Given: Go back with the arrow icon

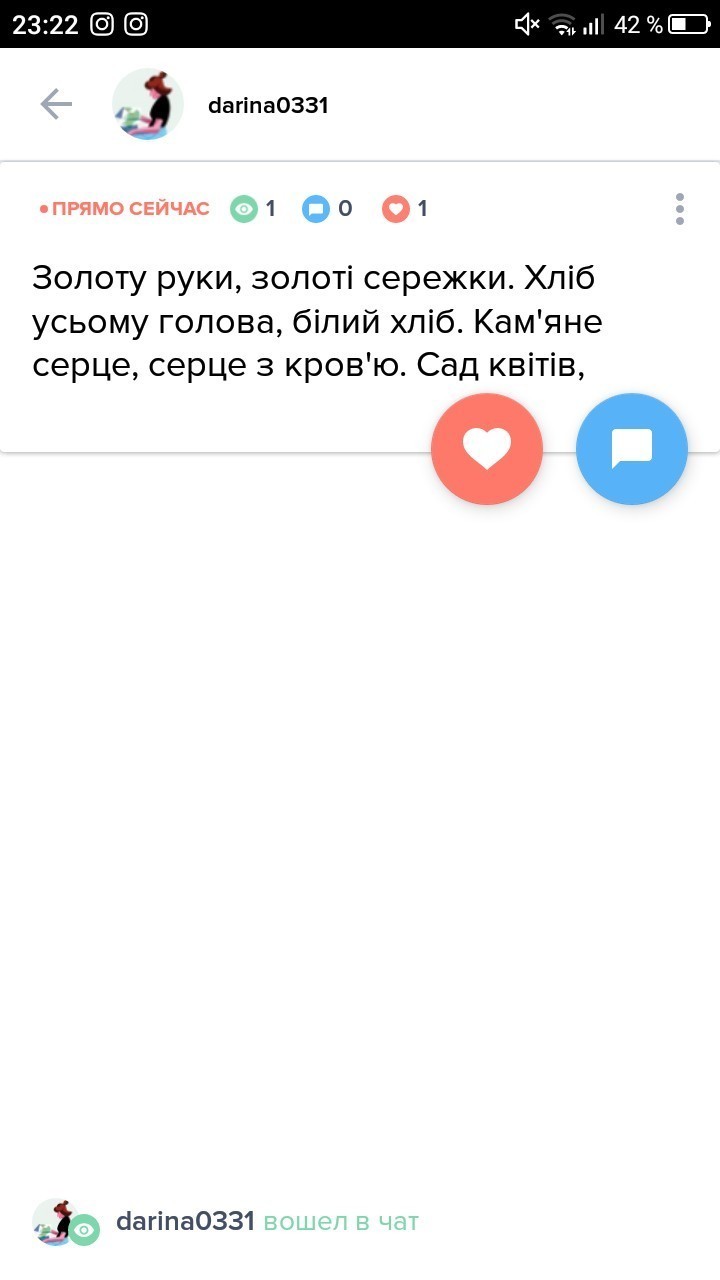Looking at the screenshot, I should point(56,104).
